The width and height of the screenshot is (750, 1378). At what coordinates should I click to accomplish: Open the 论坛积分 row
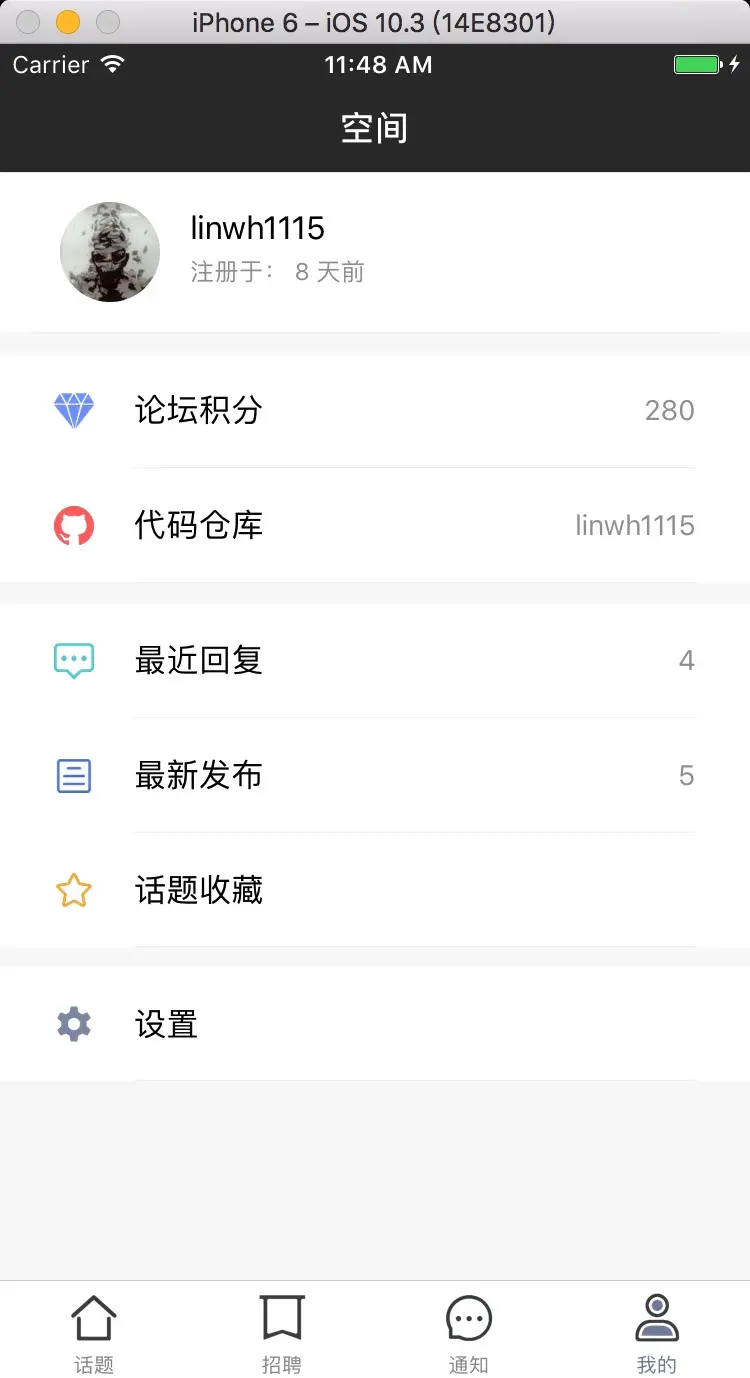(374, 410)
